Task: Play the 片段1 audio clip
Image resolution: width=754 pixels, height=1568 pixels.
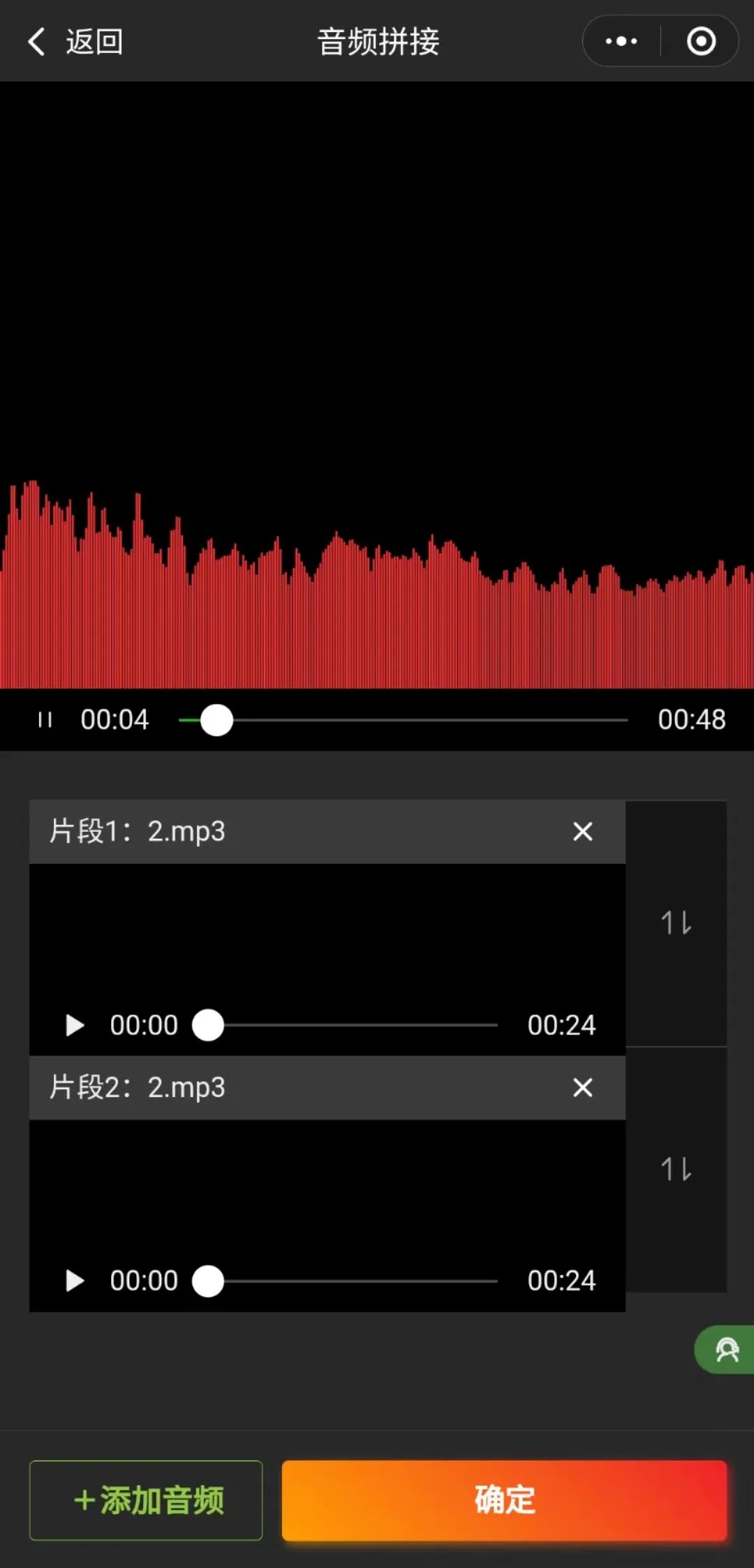Action: (x=74, y=1025)
